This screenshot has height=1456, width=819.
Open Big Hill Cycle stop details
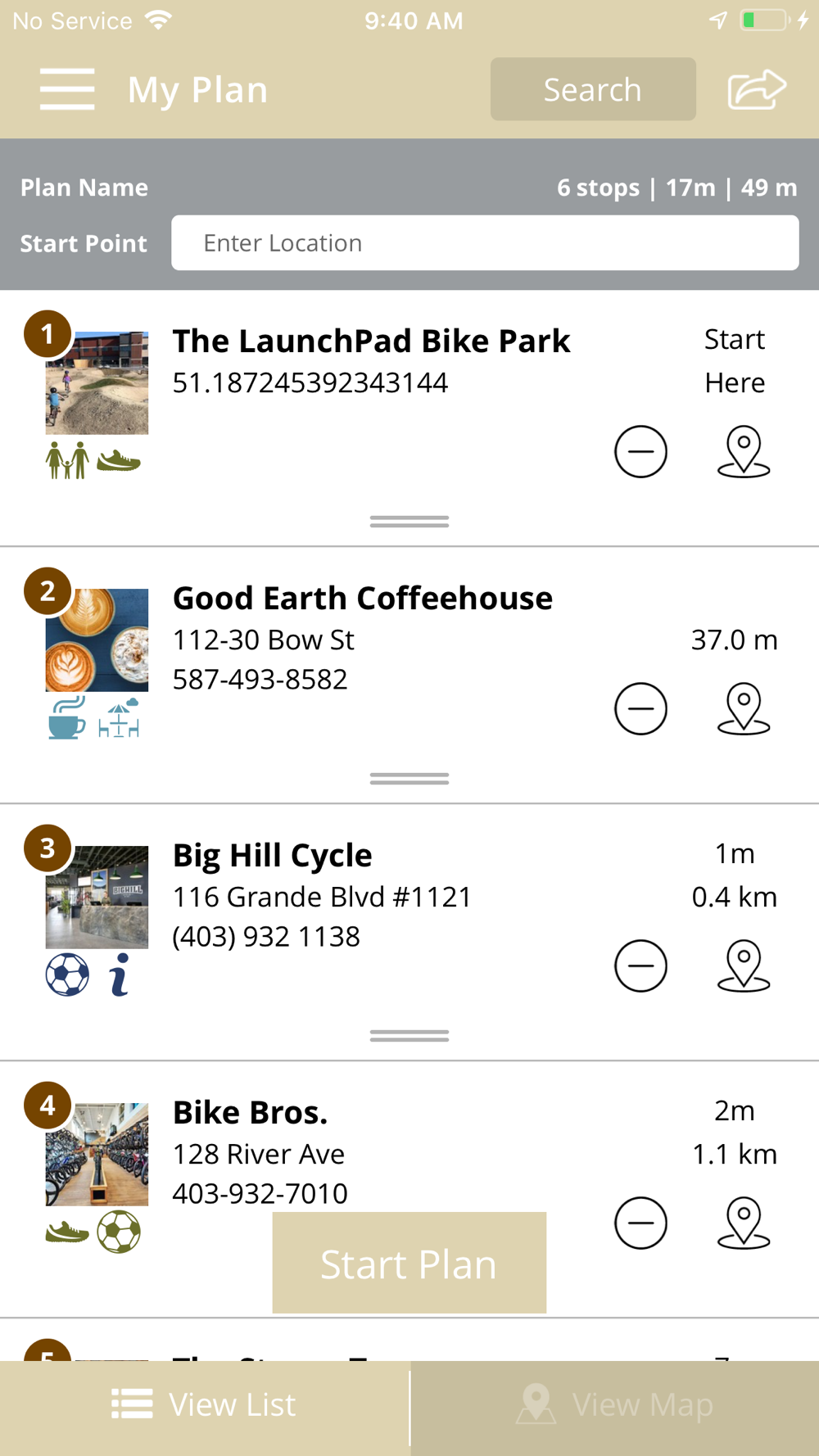tap(272, 856)
